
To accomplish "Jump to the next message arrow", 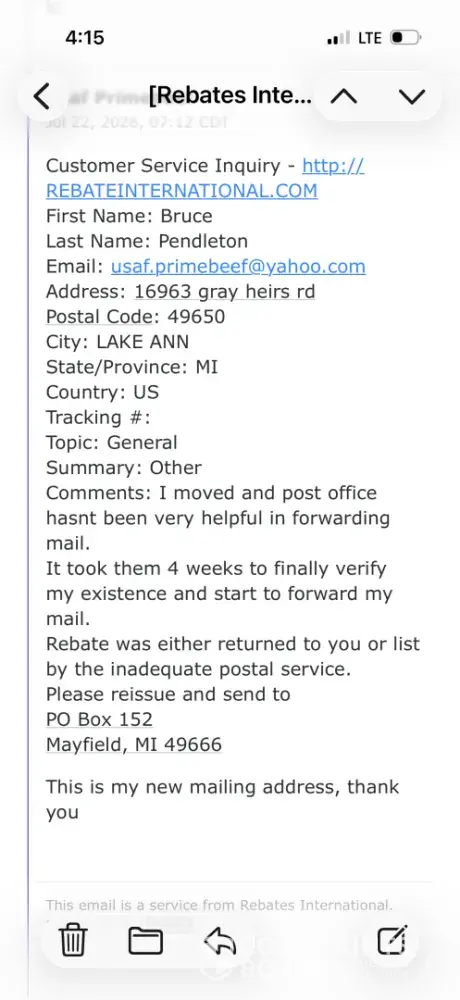I will coord(412,96).
